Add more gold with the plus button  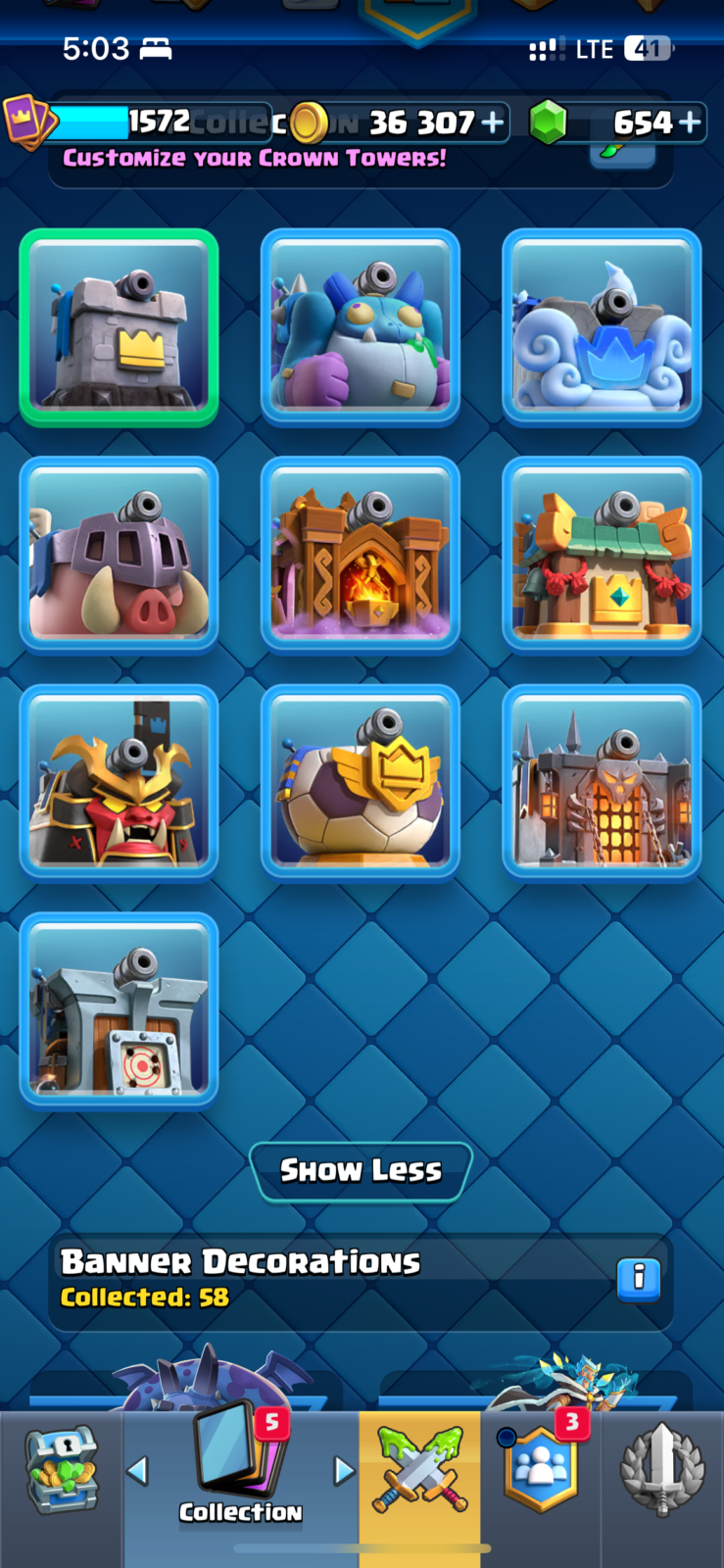pos(493,122)
